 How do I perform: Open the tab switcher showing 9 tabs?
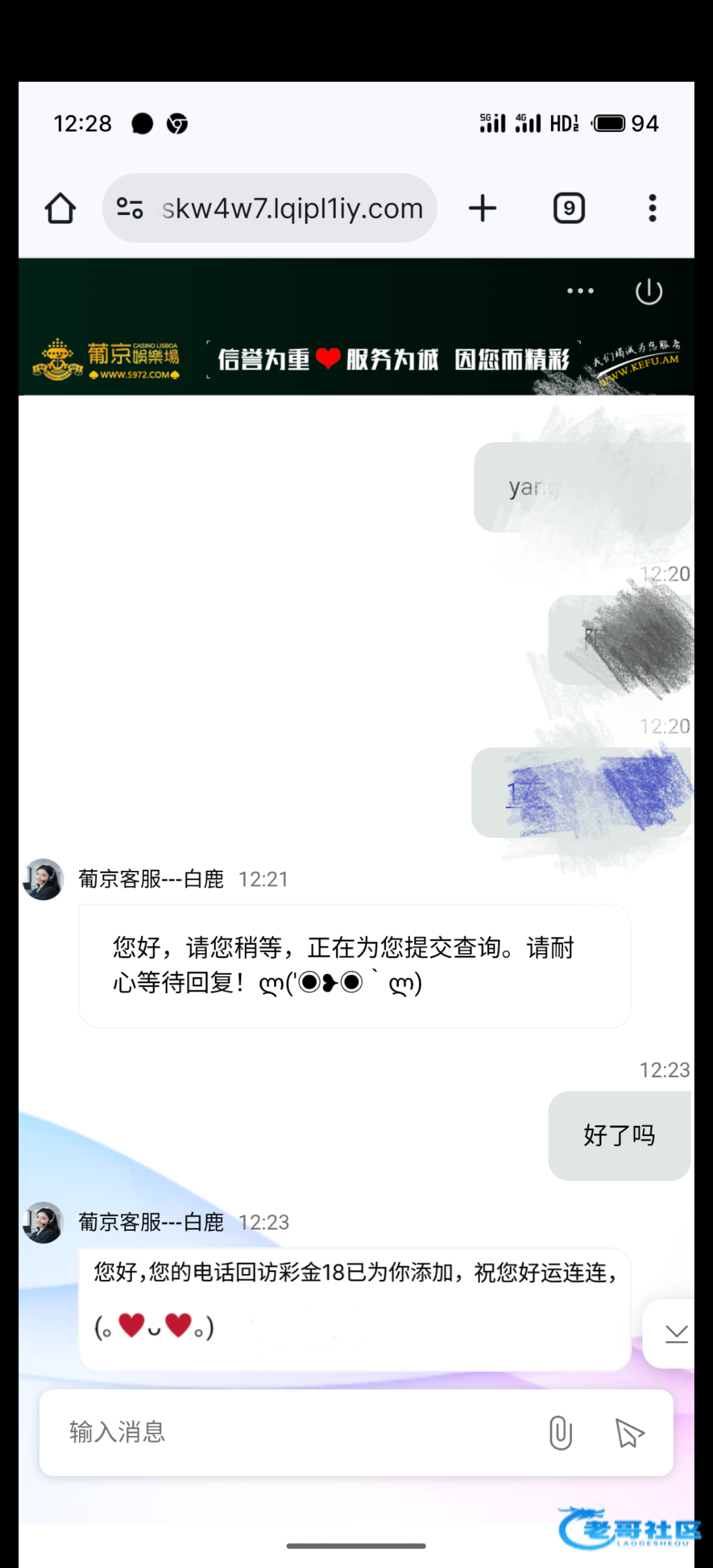[x=569, y=208]
